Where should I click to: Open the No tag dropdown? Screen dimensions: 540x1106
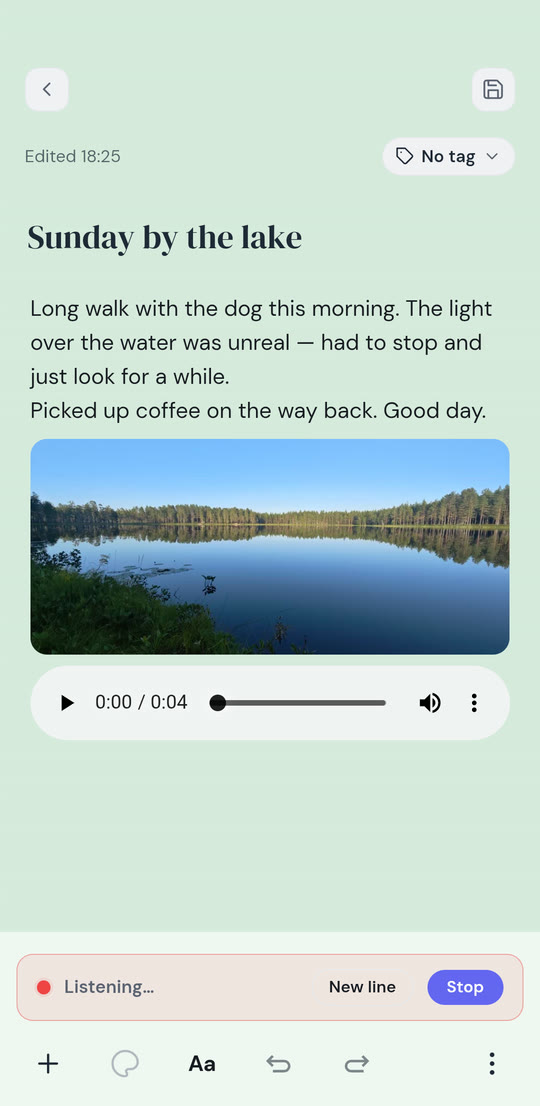(x=448, y=157)
